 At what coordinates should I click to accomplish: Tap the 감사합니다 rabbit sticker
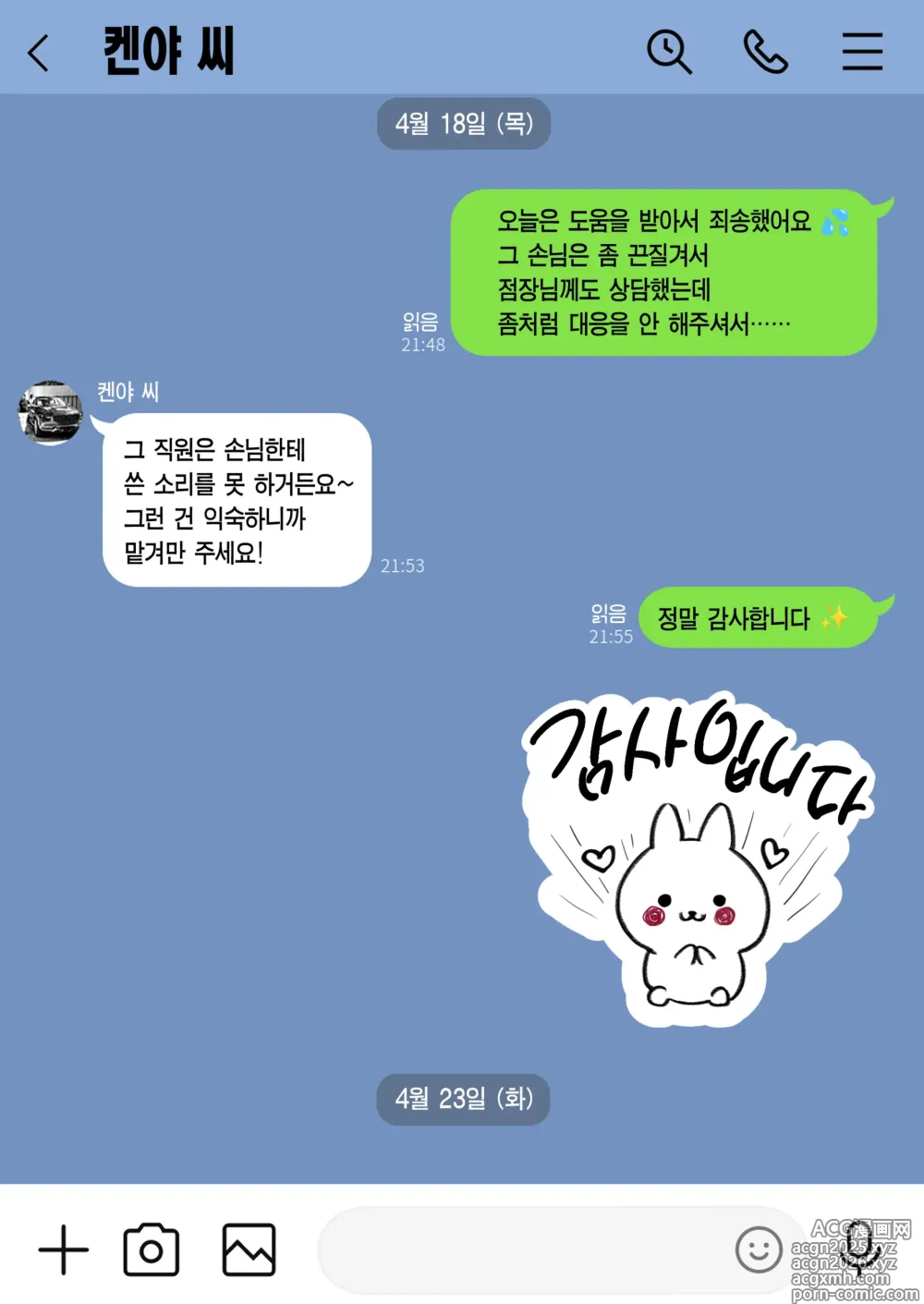698,859
